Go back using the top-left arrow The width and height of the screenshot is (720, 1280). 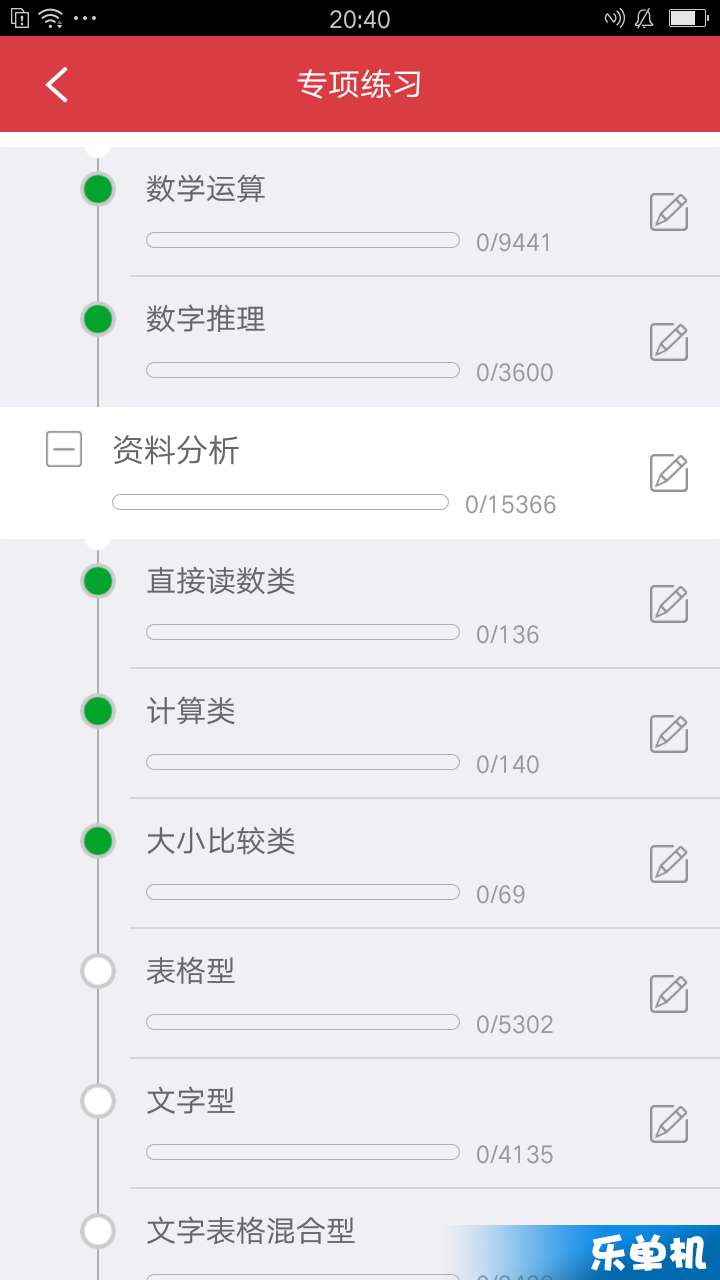coord(57,85)
